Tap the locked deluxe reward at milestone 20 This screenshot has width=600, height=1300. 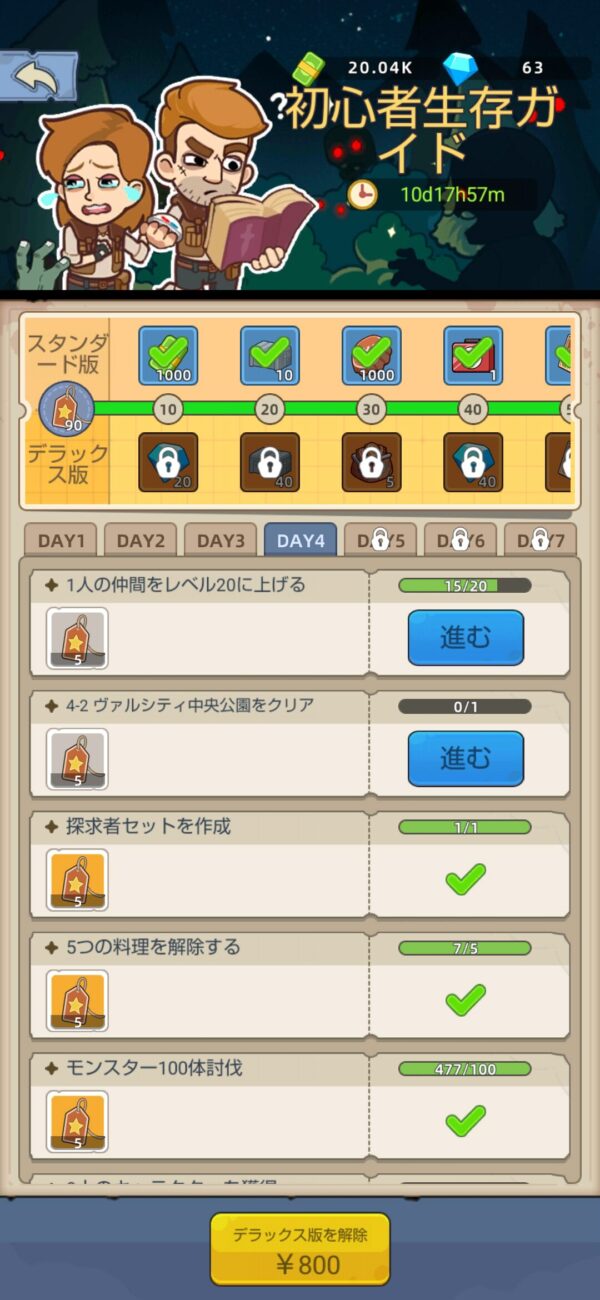tap(270, 462)
